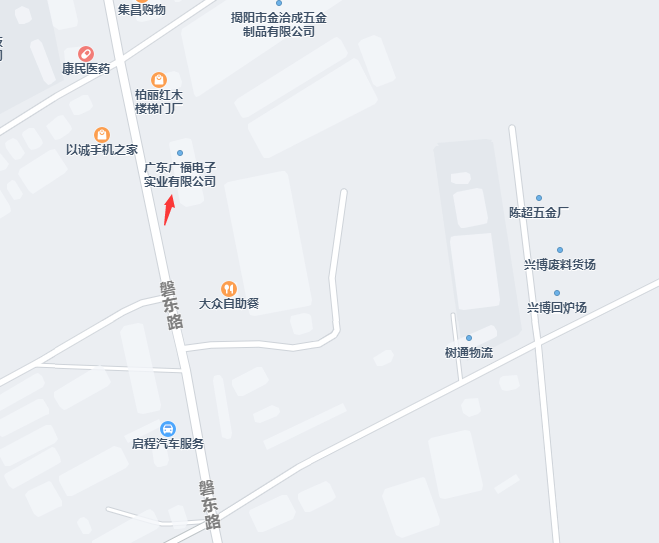Select the 陈超五金厂 point on the map

coord(539,198)
